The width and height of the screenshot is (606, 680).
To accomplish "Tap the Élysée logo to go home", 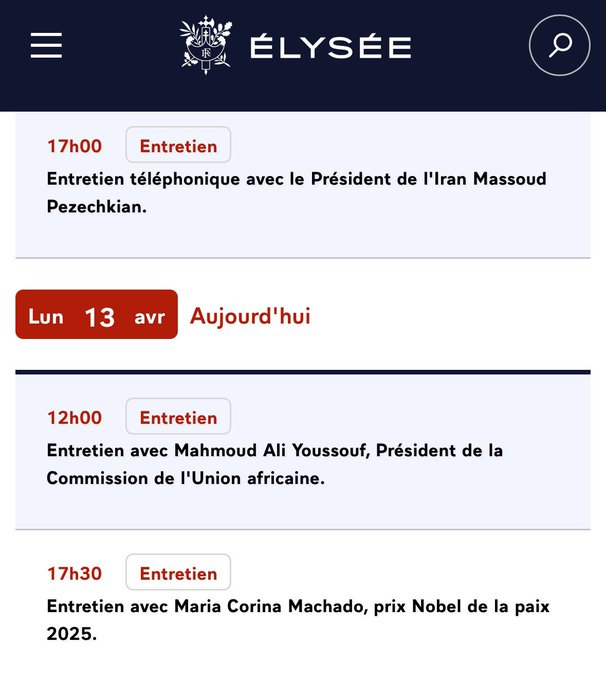I will click(x=295, y=46).
